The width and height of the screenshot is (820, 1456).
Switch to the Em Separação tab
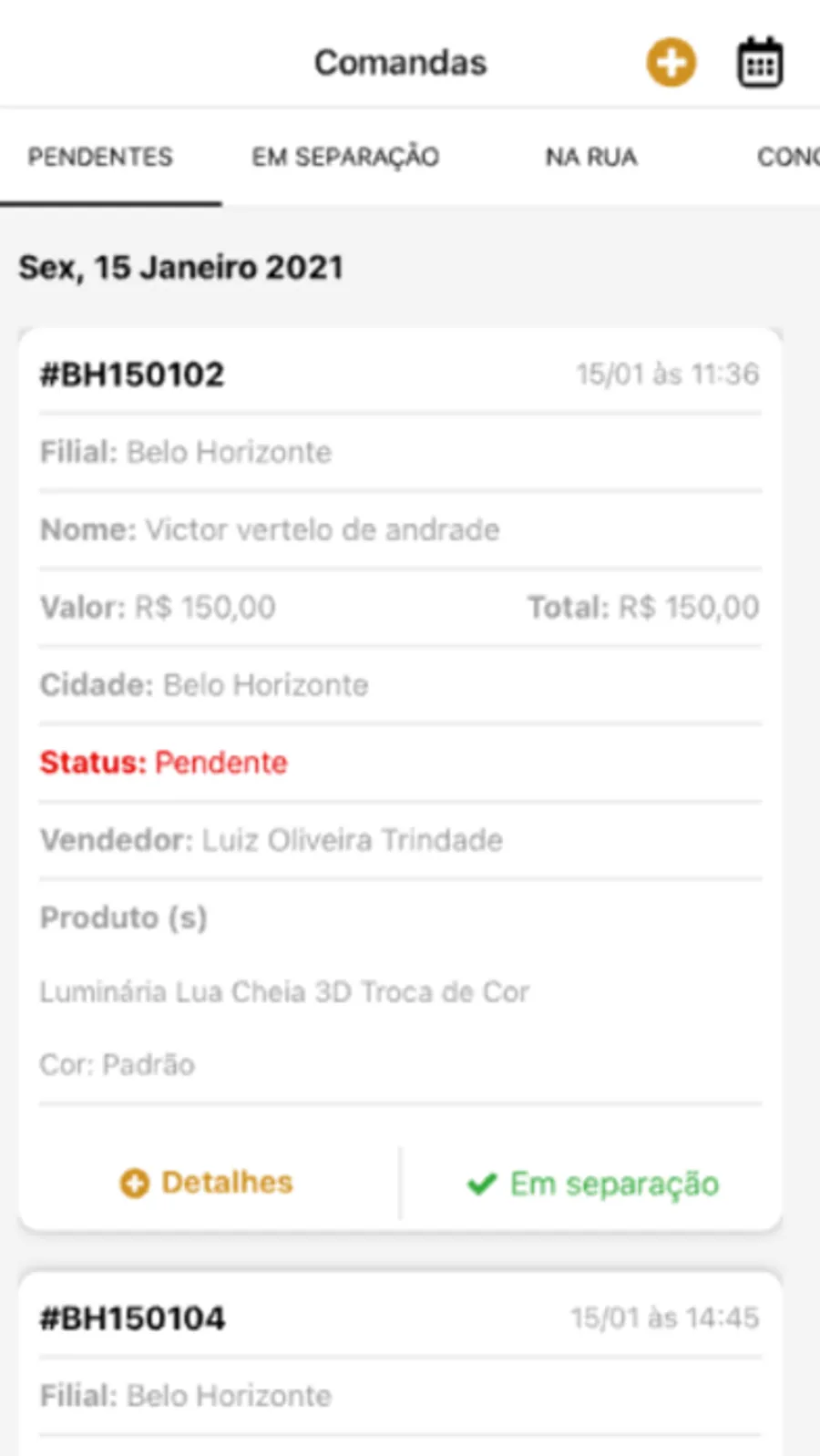[x=345, y=157]
